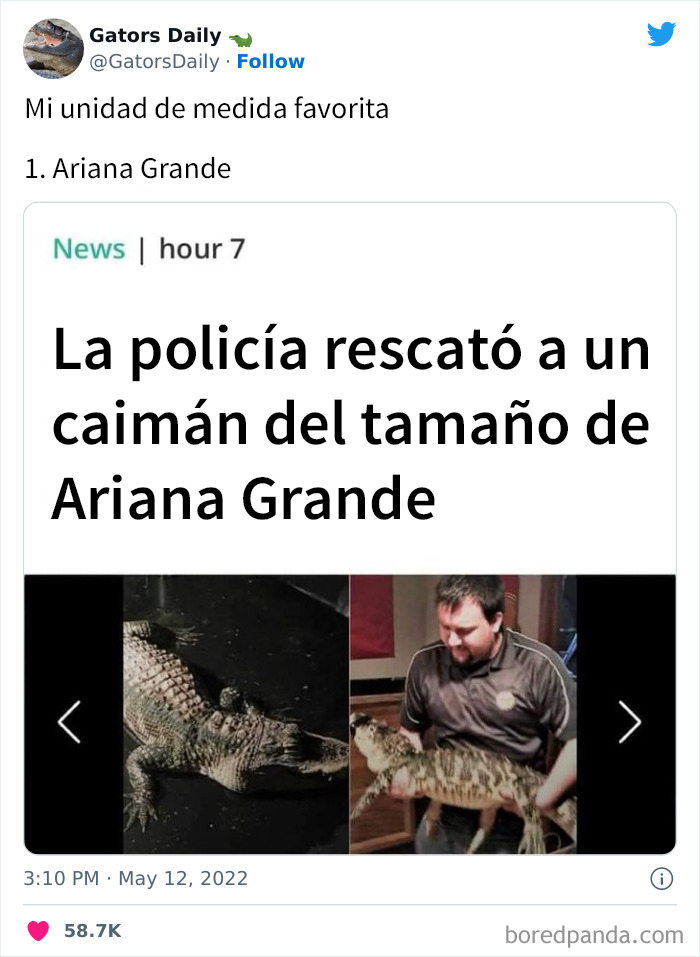Open the attached caimán news image

350,528
